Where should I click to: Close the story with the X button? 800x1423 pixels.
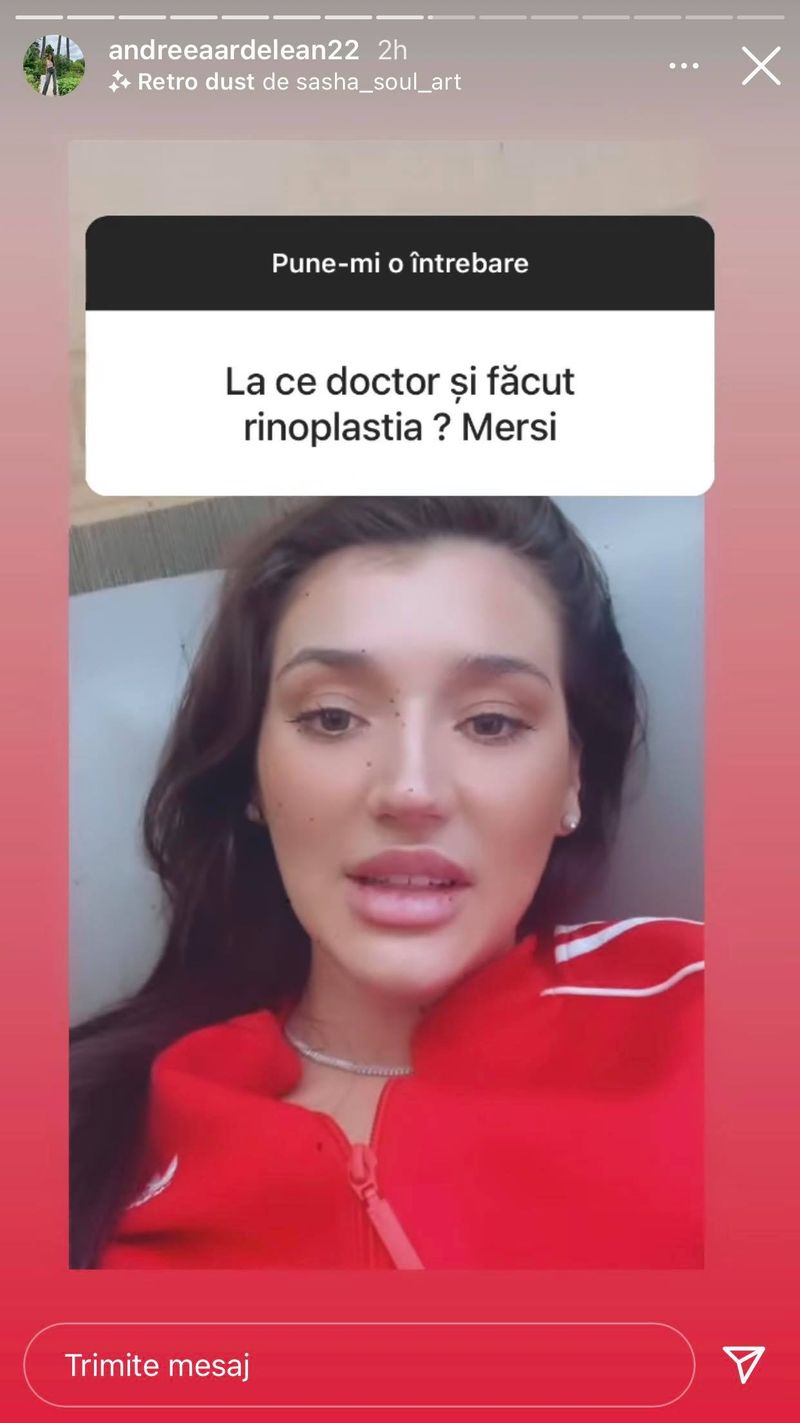pos(761,66)
